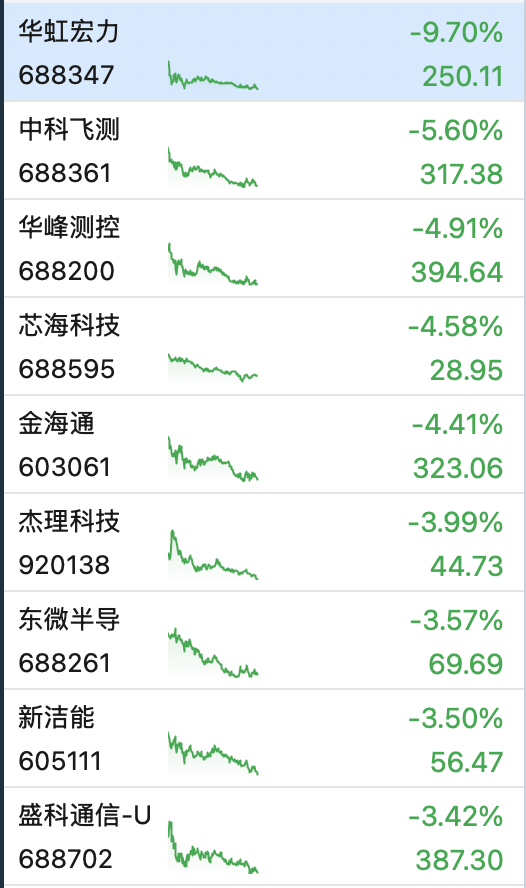Tap the 芯海科技 688595 row
Image resolution: width=526 pixels, height=888 pixels.
264,347
